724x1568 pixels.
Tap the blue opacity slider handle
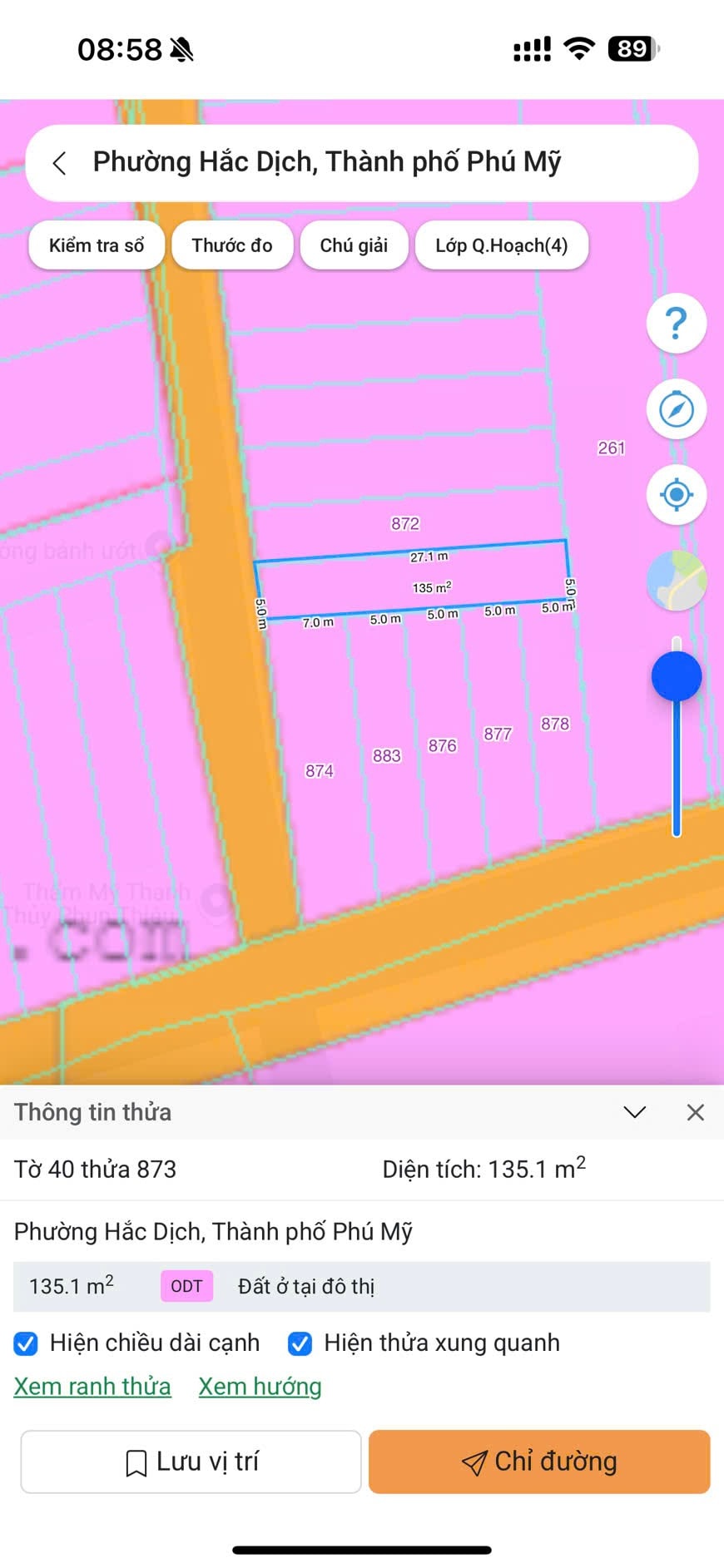pyautogui.click(x=677, y=675)
